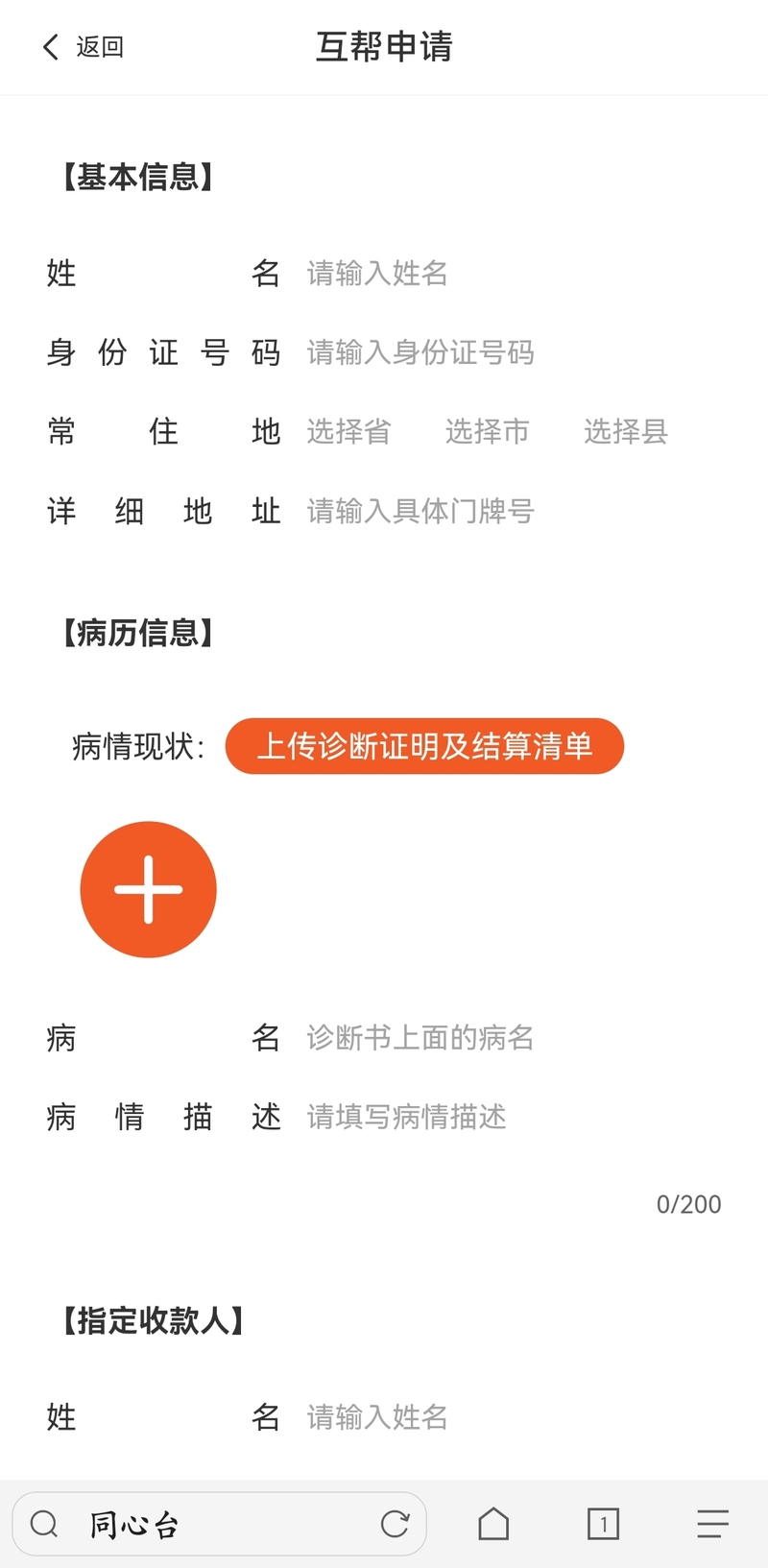Open the browser tabs switcher

(603, 1524)
